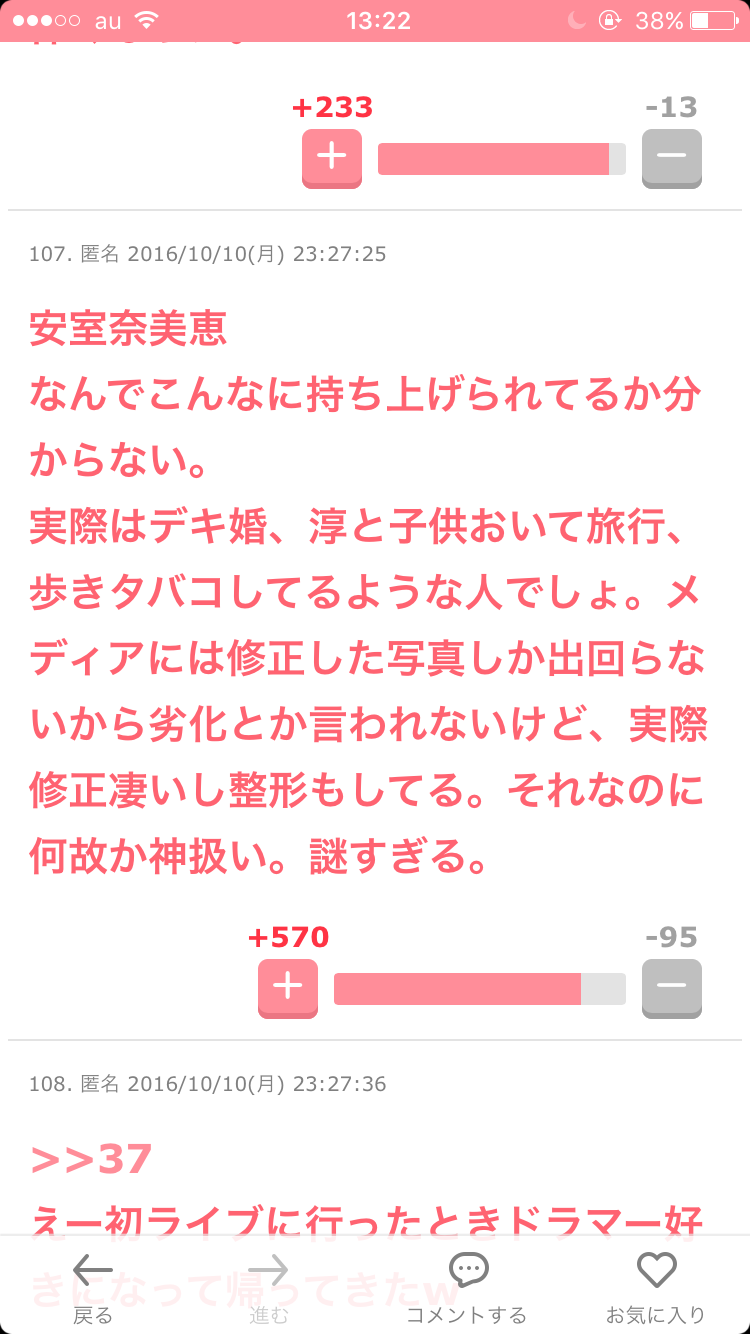
Task: Upvote comment 107 with the plus button
Action: (x=287, y=989)
